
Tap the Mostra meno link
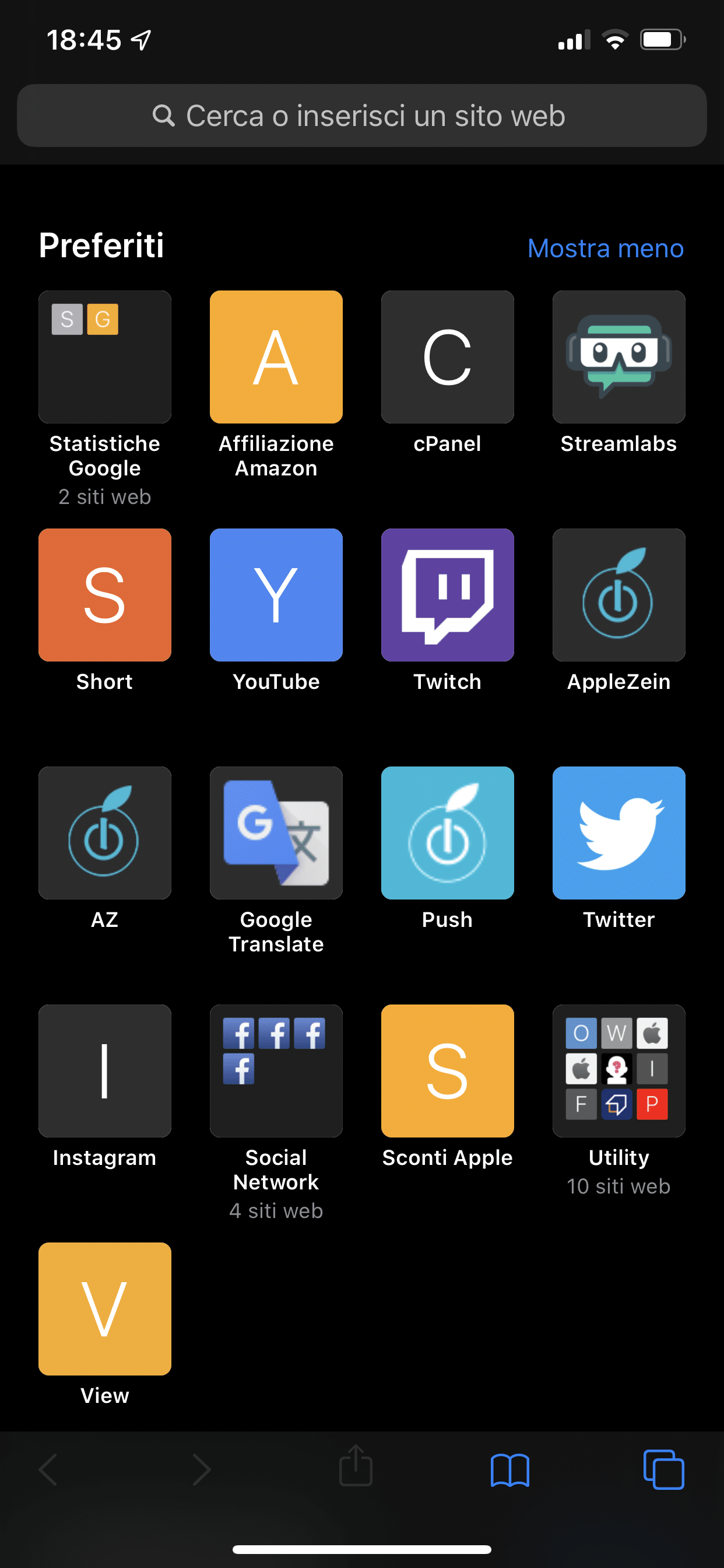(x=605, y=249)
